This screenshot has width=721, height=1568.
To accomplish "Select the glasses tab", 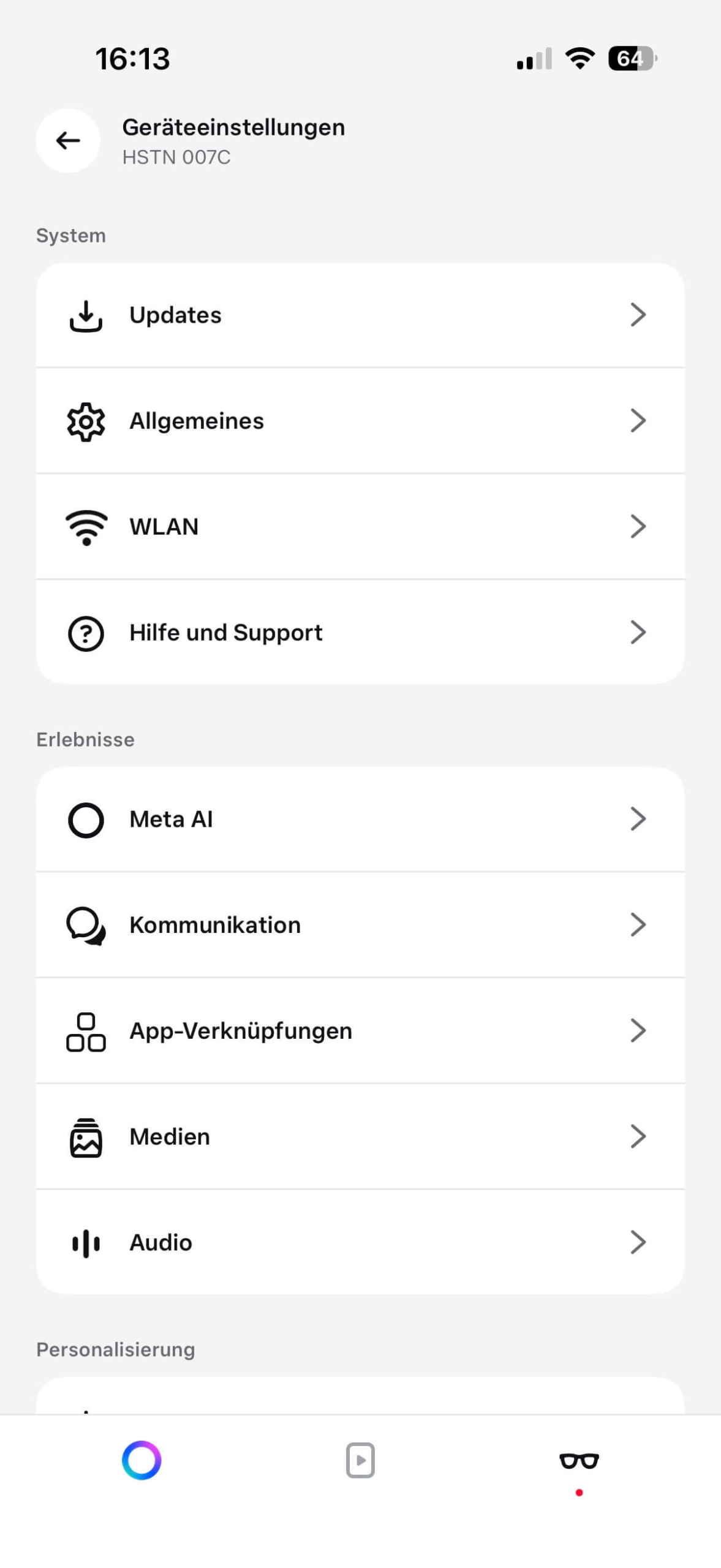I will point(579,1461).
